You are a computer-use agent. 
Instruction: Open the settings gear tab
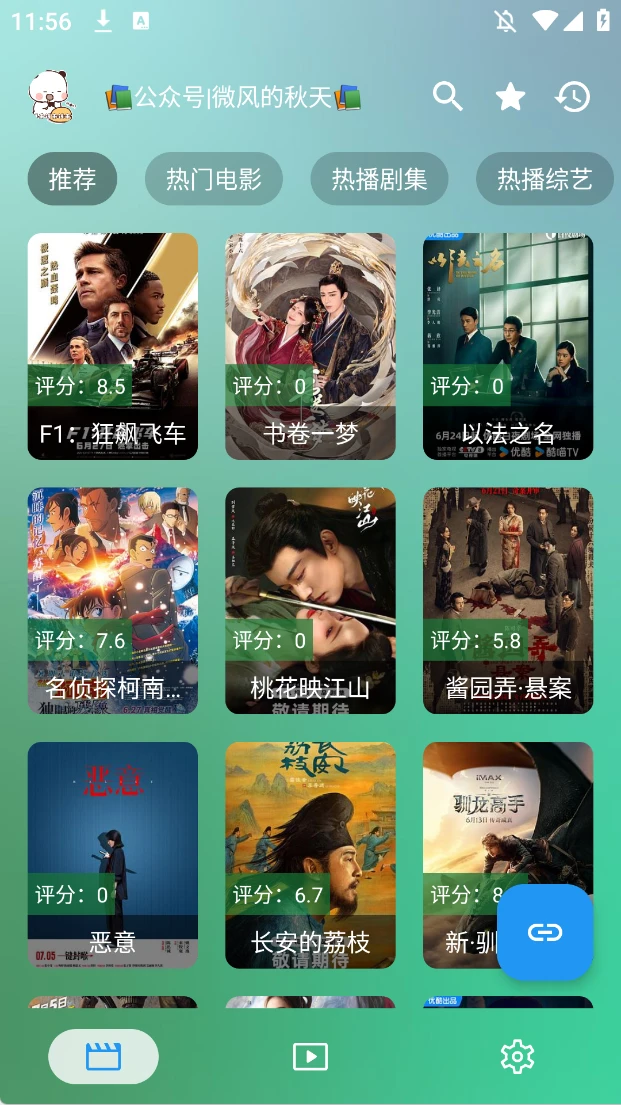[517, 1056]
